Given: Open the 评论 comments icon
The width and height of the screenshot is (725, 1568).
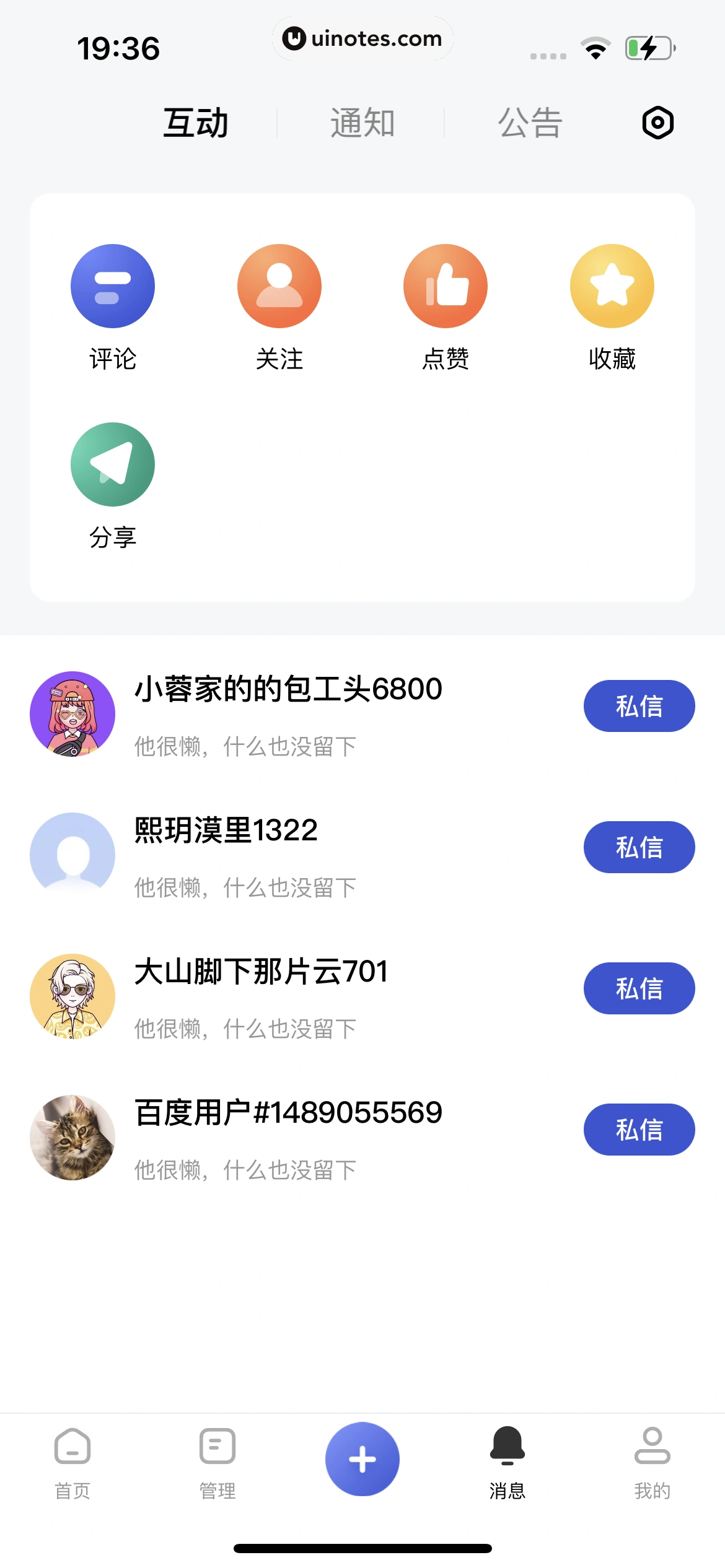Looking at the screenshot, I should (x=113, y=285).
